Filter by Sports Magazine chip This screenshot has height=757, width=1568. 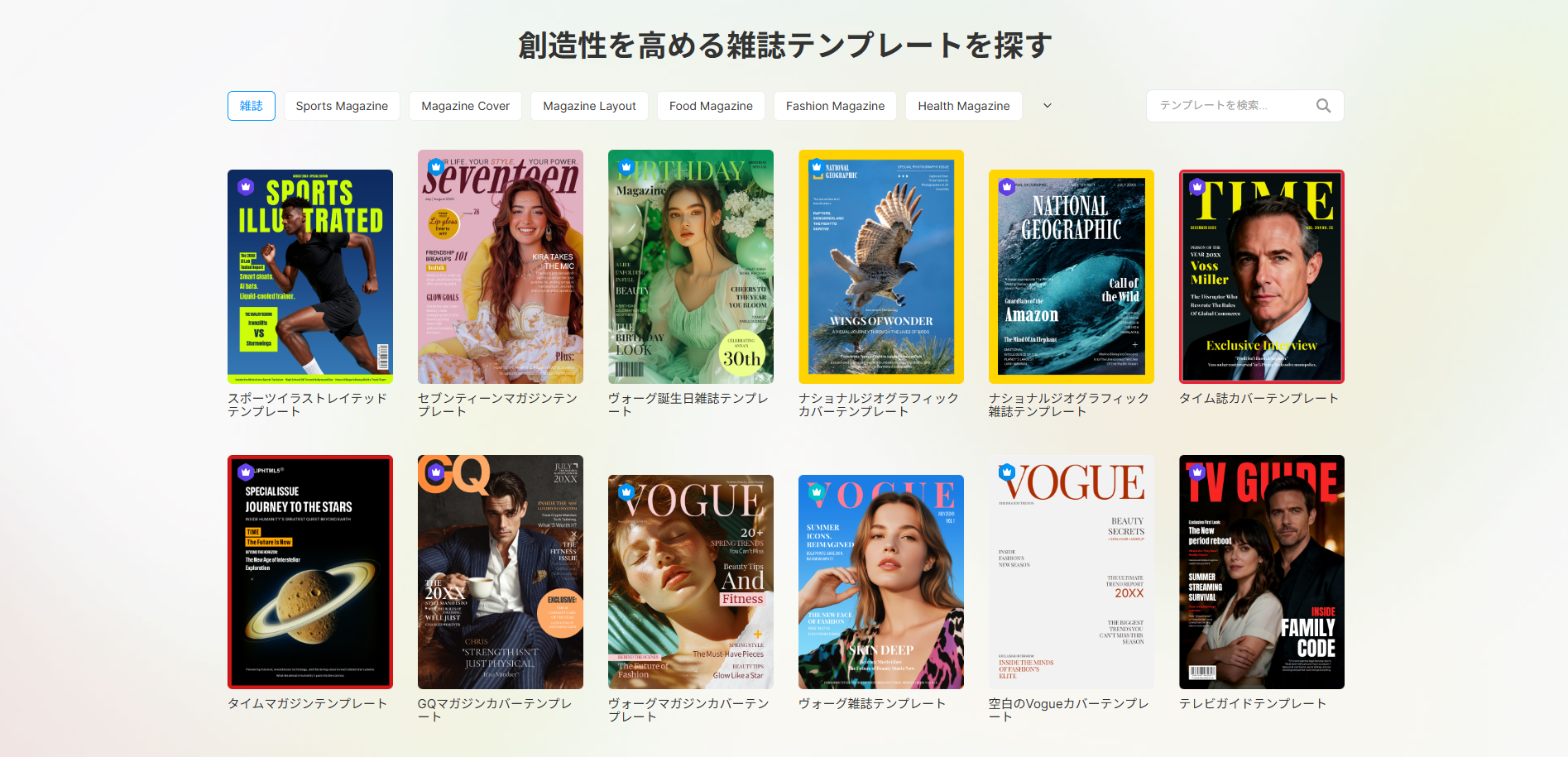pyautogui.click(x=342, y=106)
